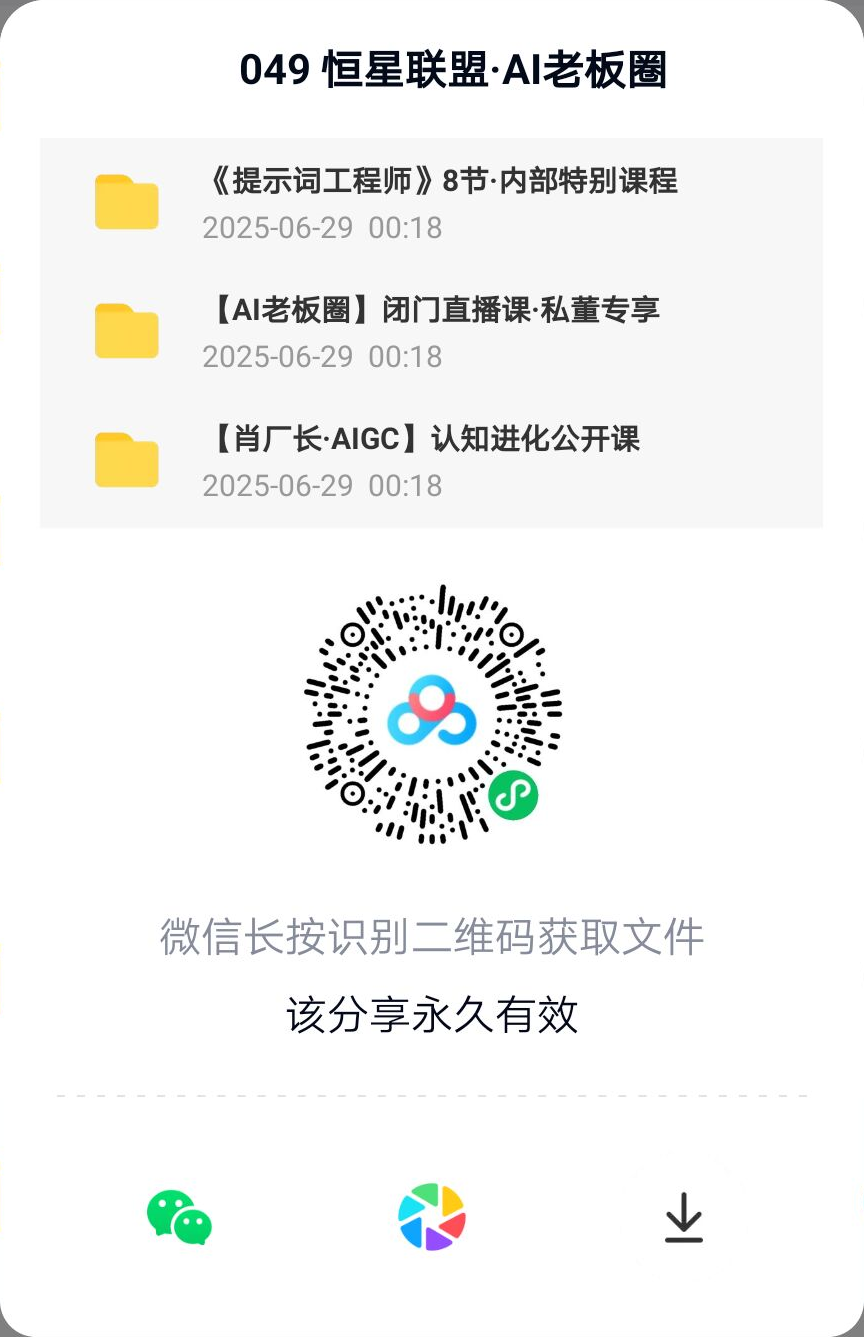Share the card to WeChat
864x1337 pixels.
pyautogui.click(x=179, y=1217)
